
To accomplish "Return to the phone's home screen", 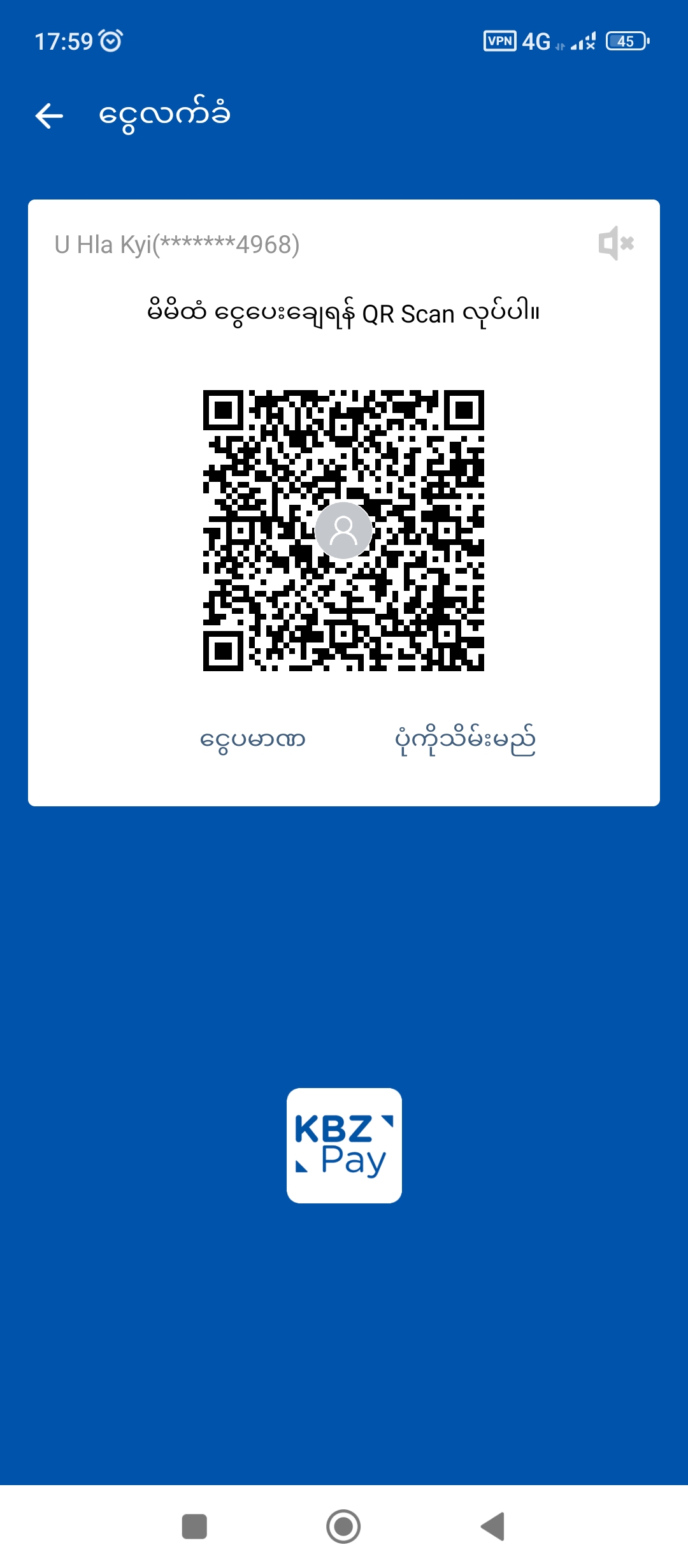I will (x=343, y=1527).
